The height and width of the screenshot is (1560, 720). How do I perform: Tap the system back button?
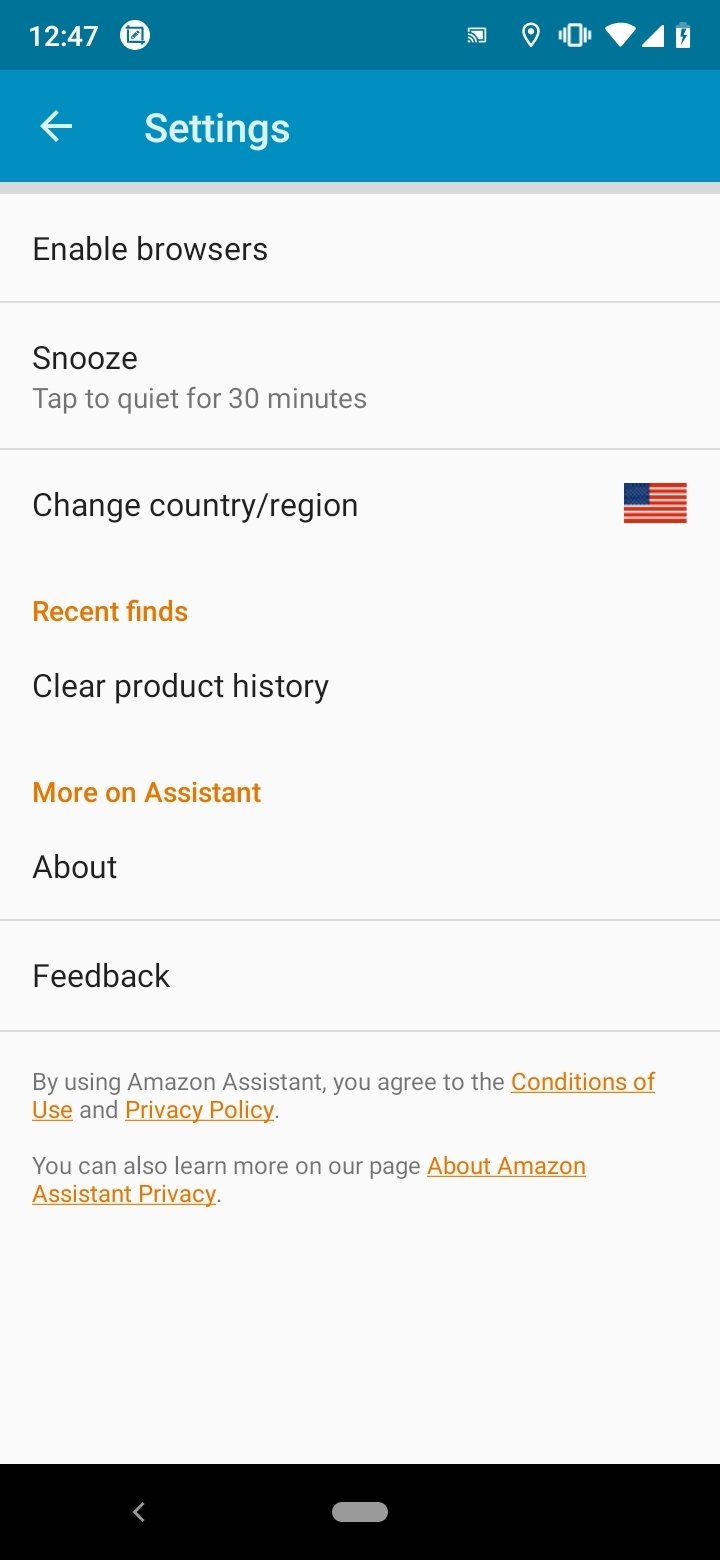pos(139,1512)
